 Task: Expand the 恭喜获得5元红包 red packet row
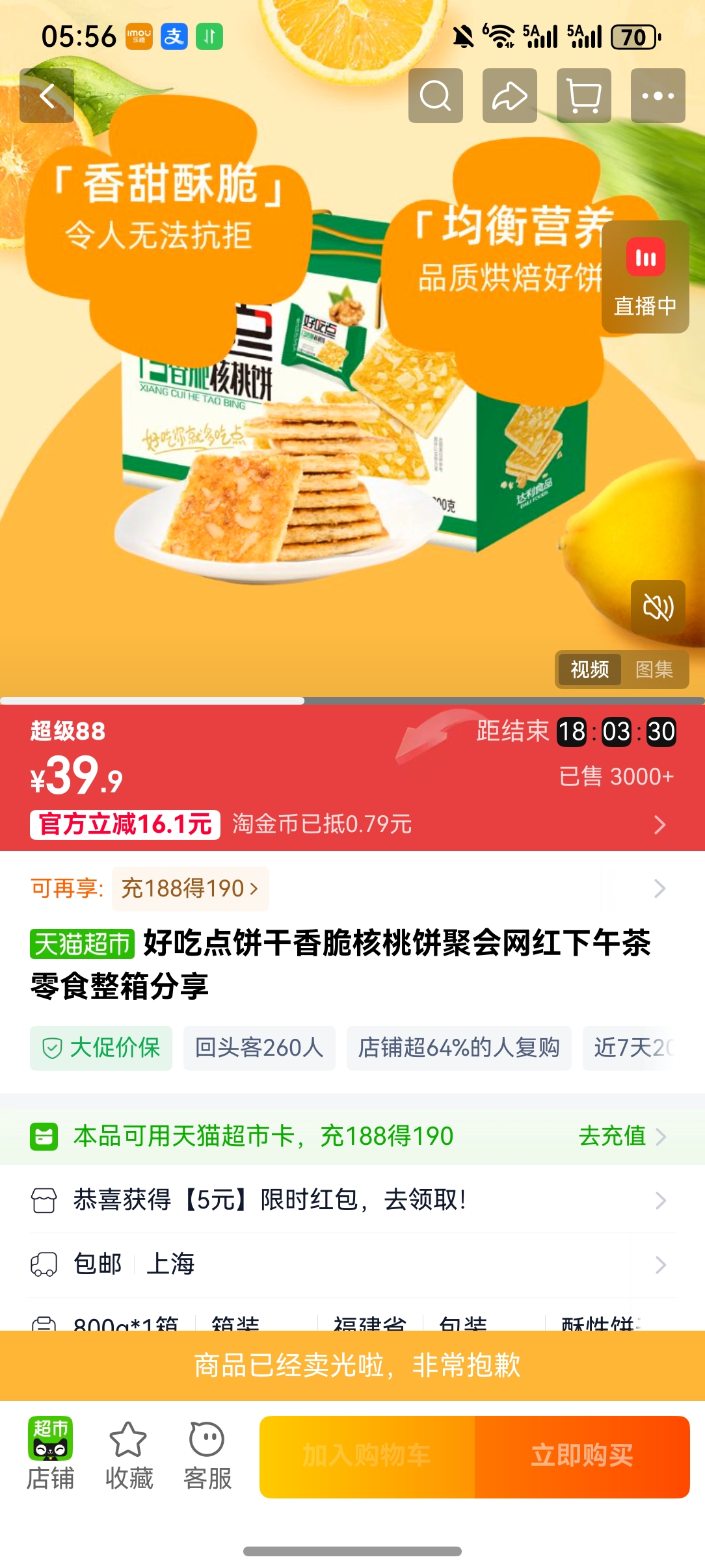coord(351,1201)
